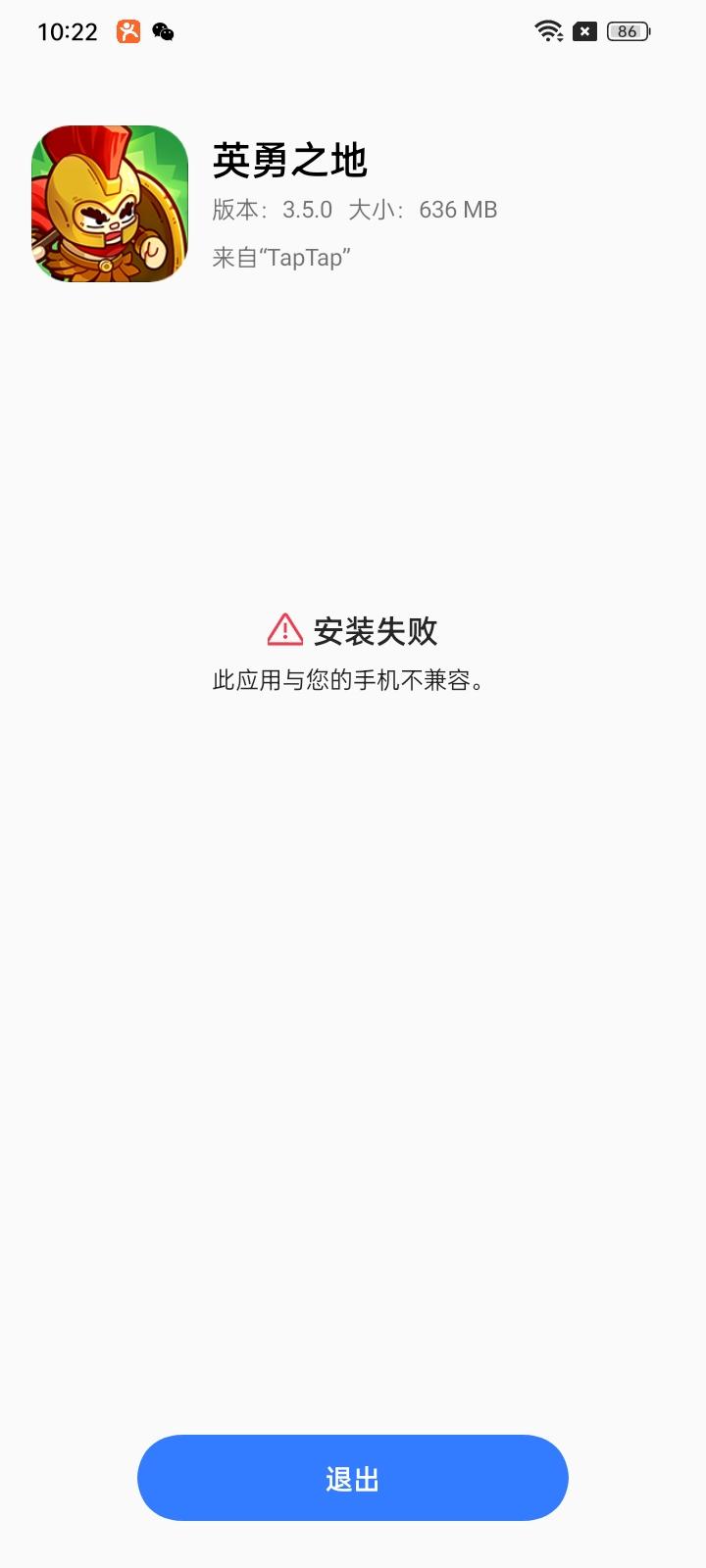Tap the clock showing 10:22

(x=67, y=30)
